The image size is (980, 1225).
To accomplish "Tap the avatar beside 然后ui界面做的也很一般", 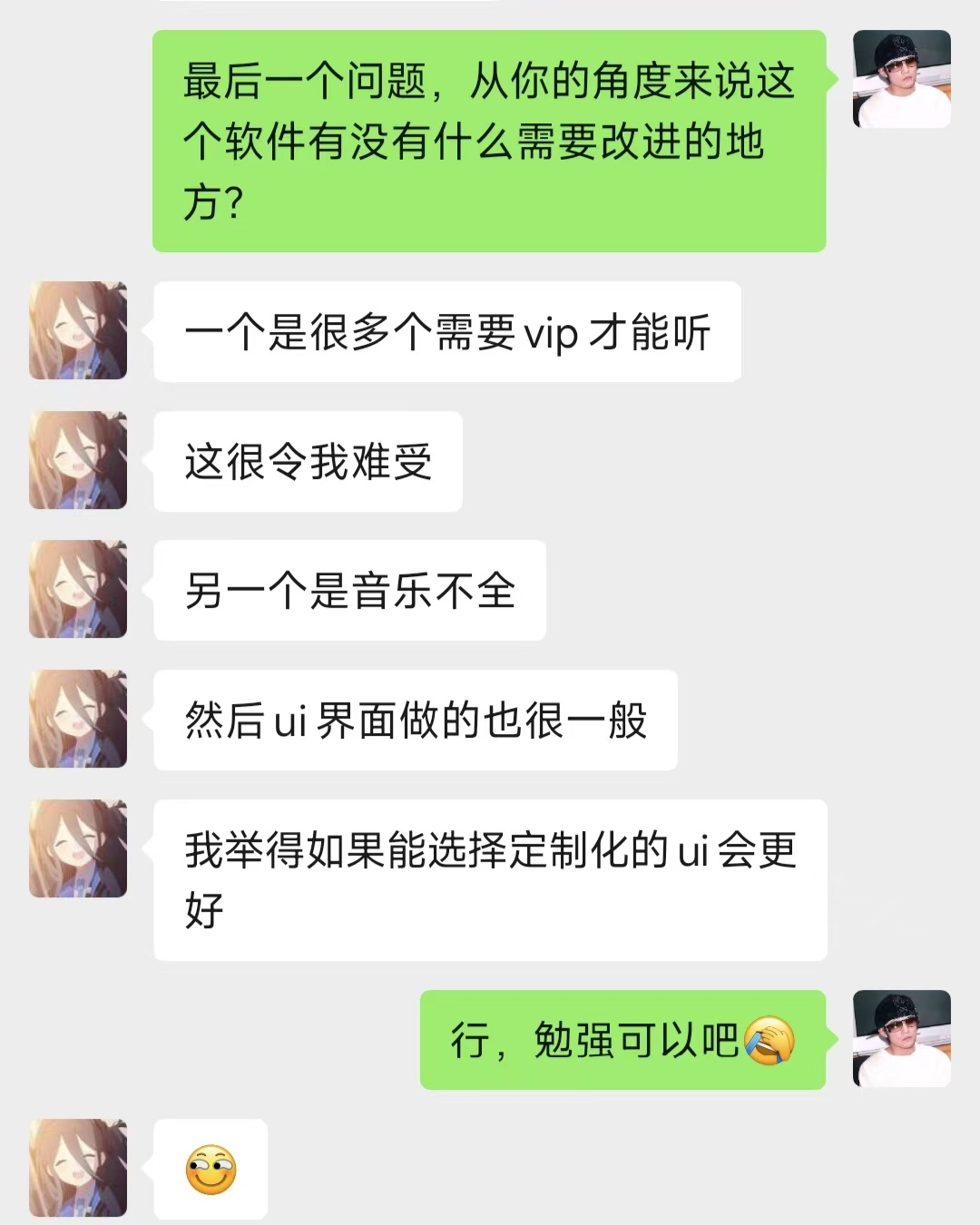I will click(x=78, y=719).
